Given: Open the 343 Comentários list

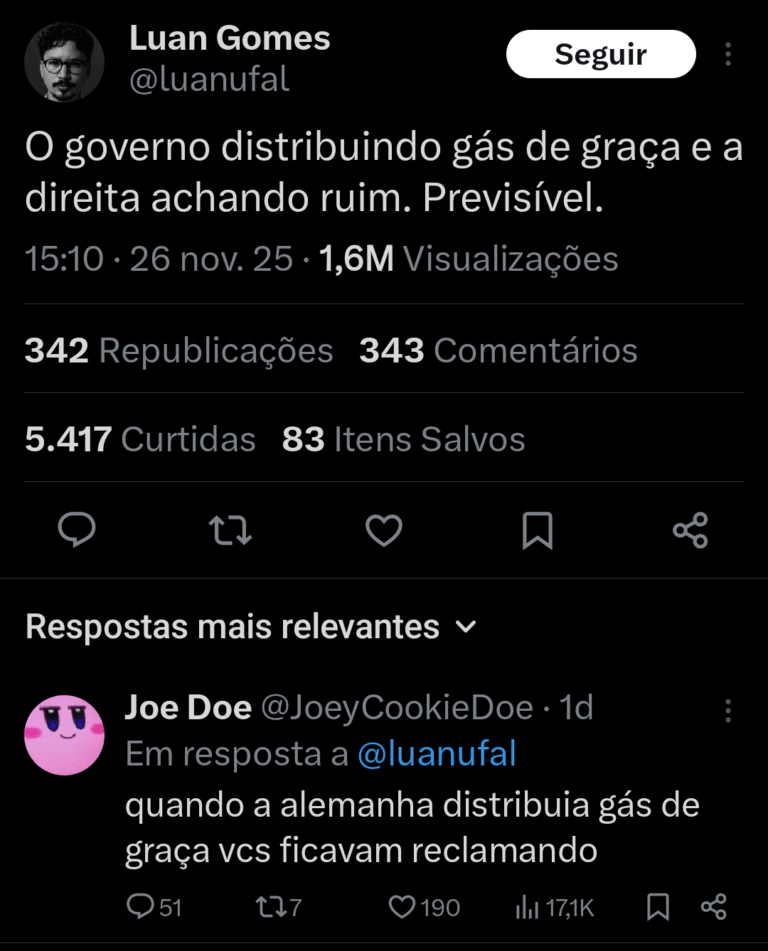Looking at the screenshot, I should [498, 351].
